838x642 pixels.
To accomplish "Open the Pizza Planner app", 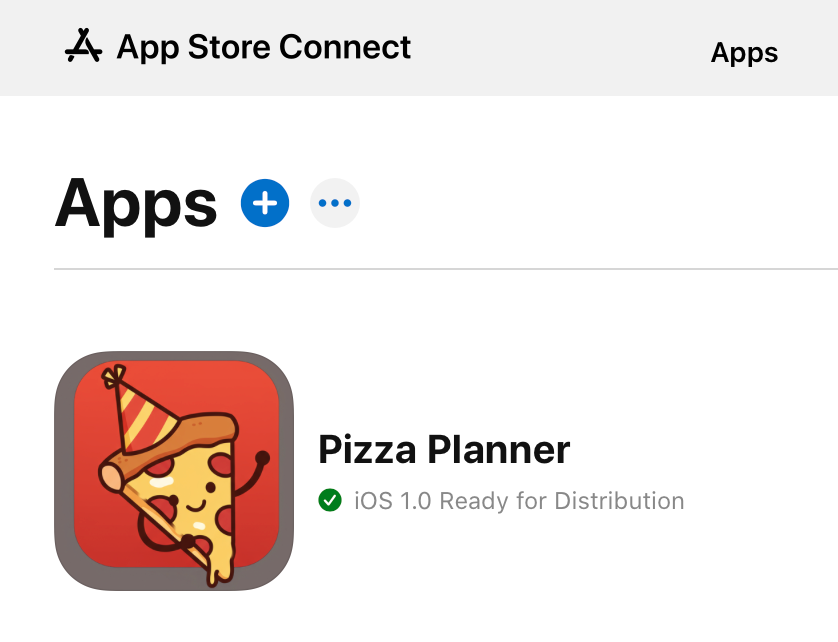I will coord(443,450).
